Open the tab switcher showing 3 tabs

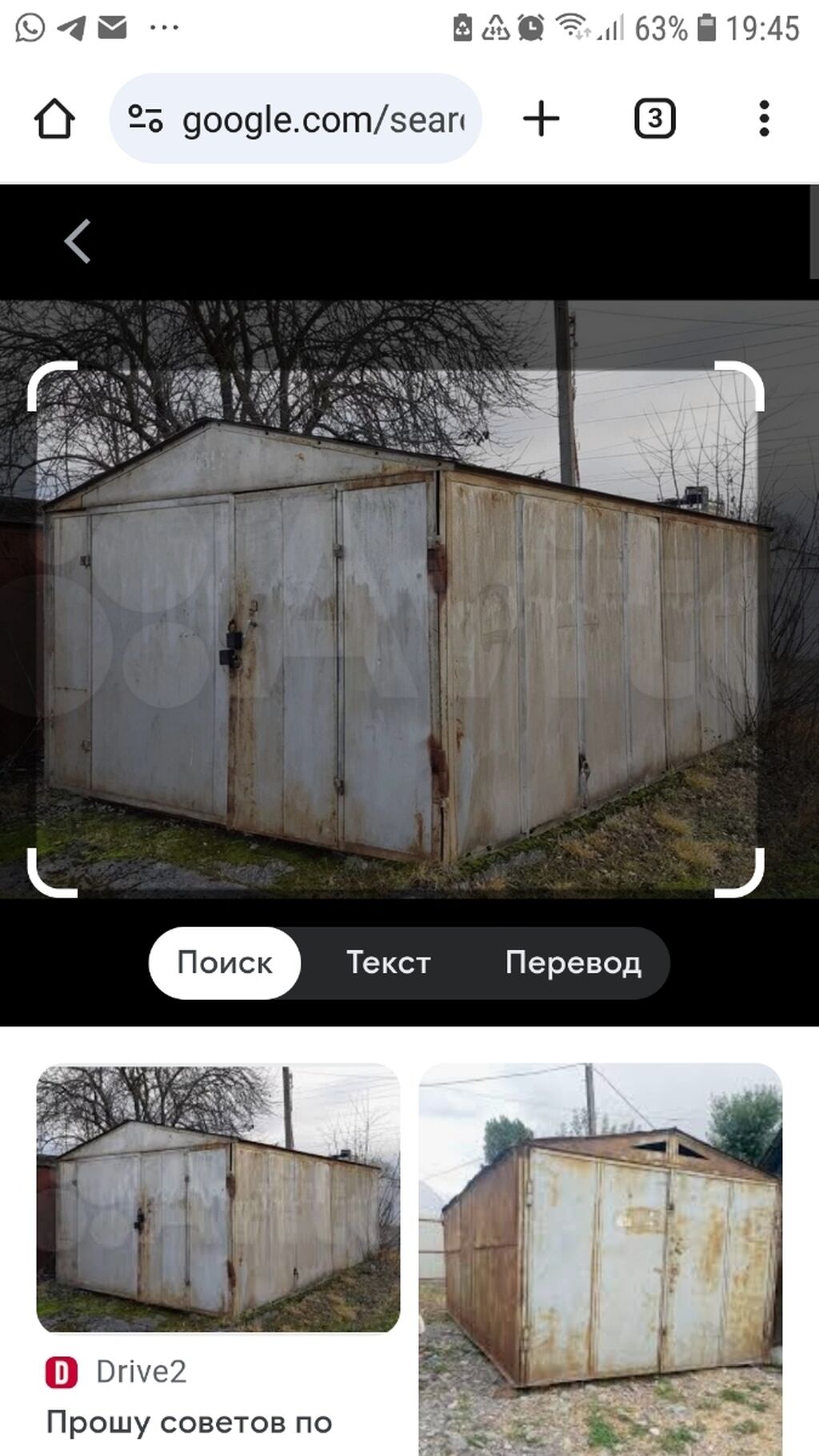[654, 118]
